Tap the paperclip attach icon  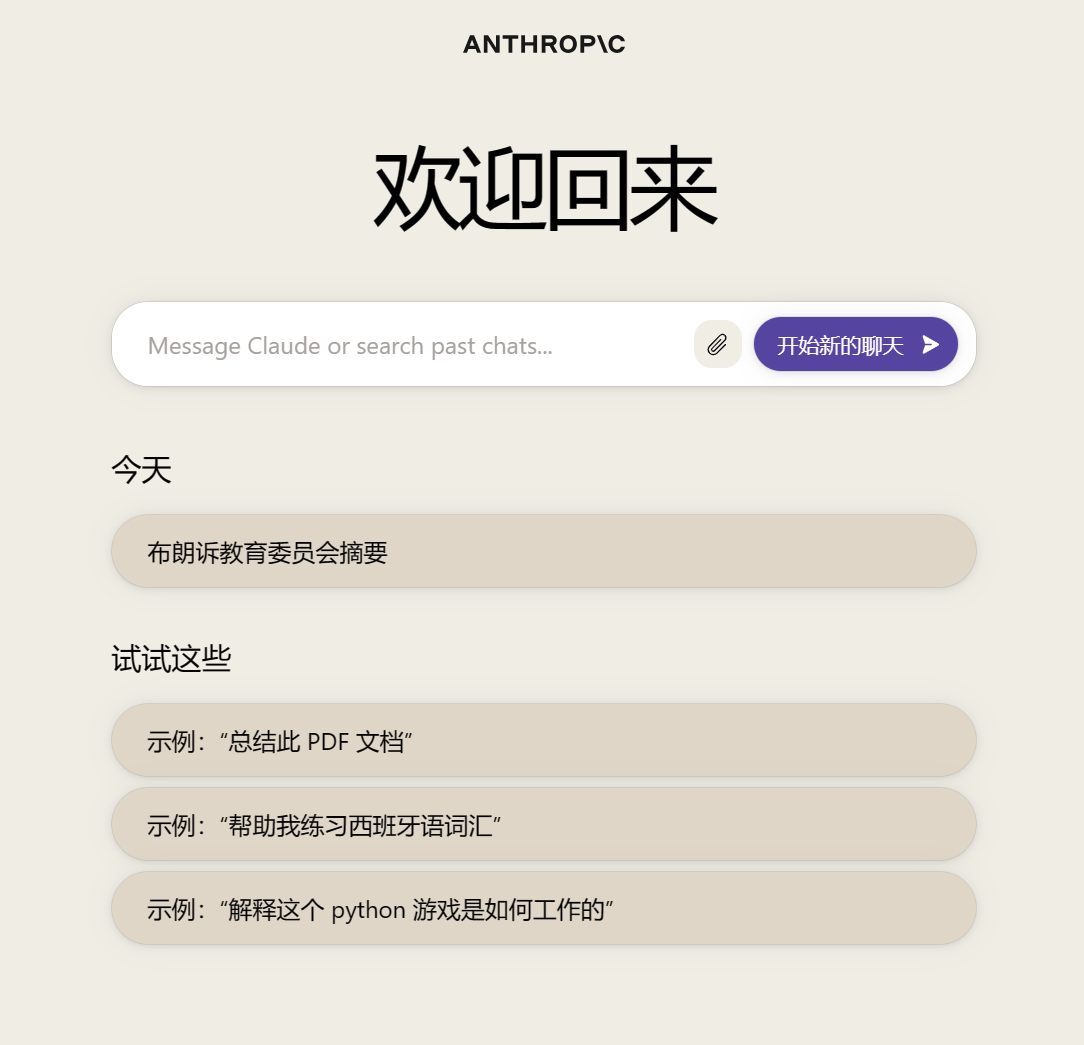717,345
